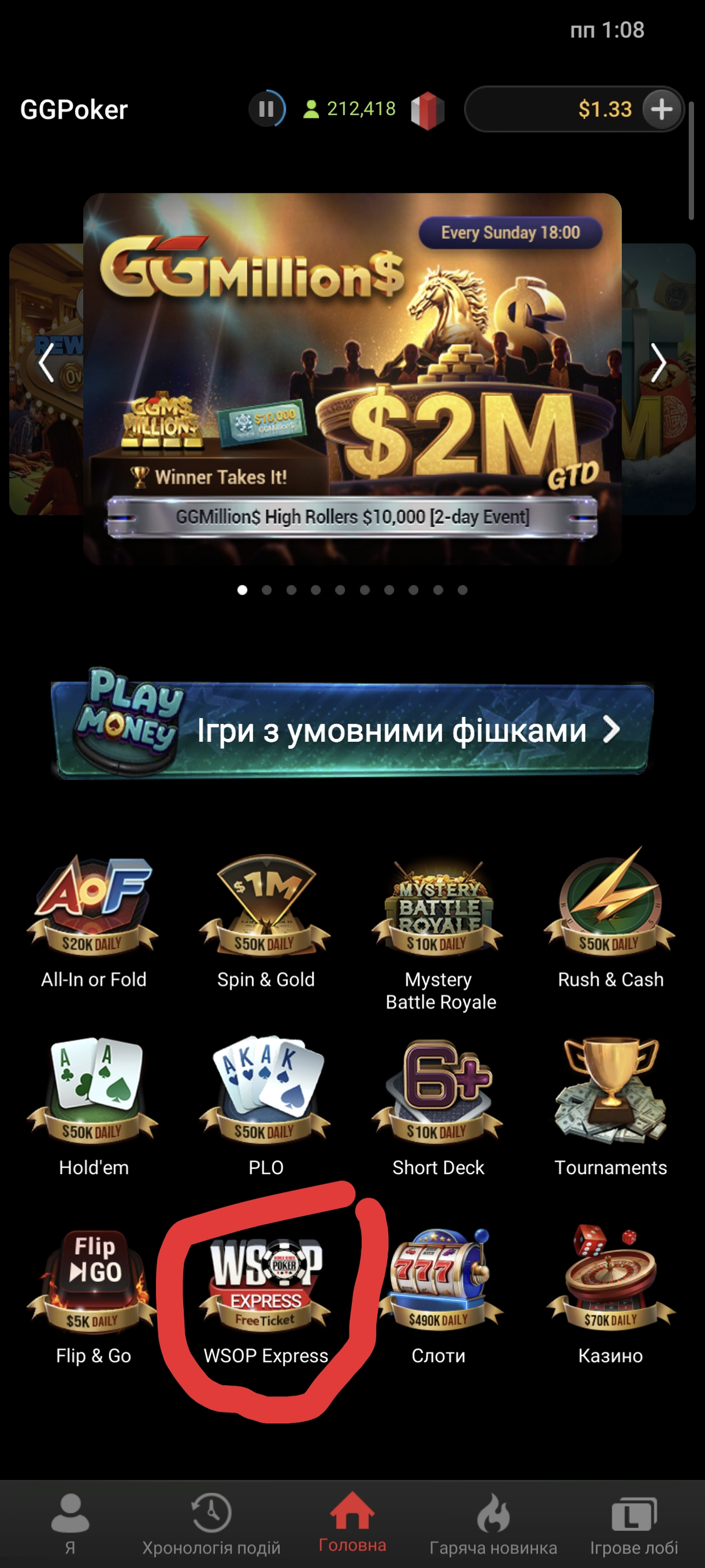Go to the previous promotional banner

coord(46,363)
